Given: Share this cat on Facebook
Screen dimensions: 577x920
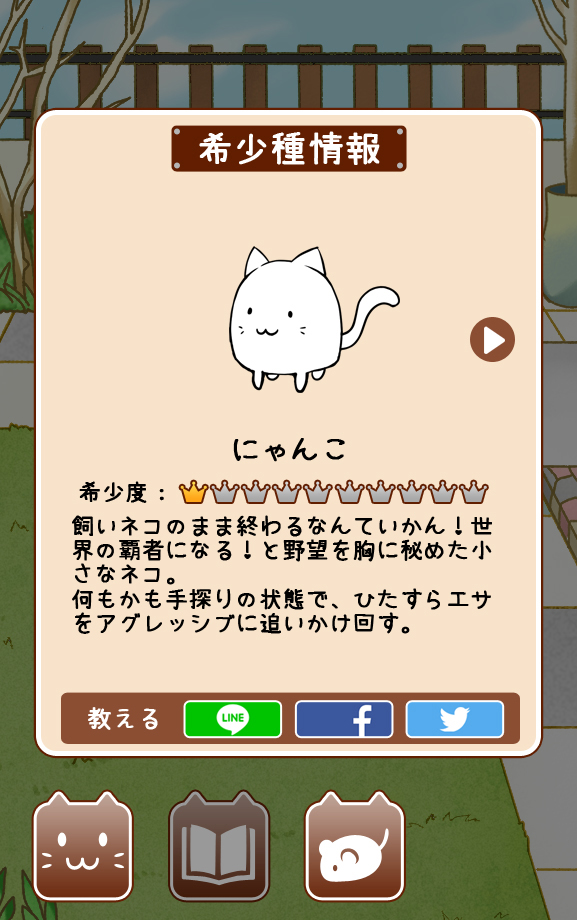Looking at the screenshot, I should click(343, 719).
